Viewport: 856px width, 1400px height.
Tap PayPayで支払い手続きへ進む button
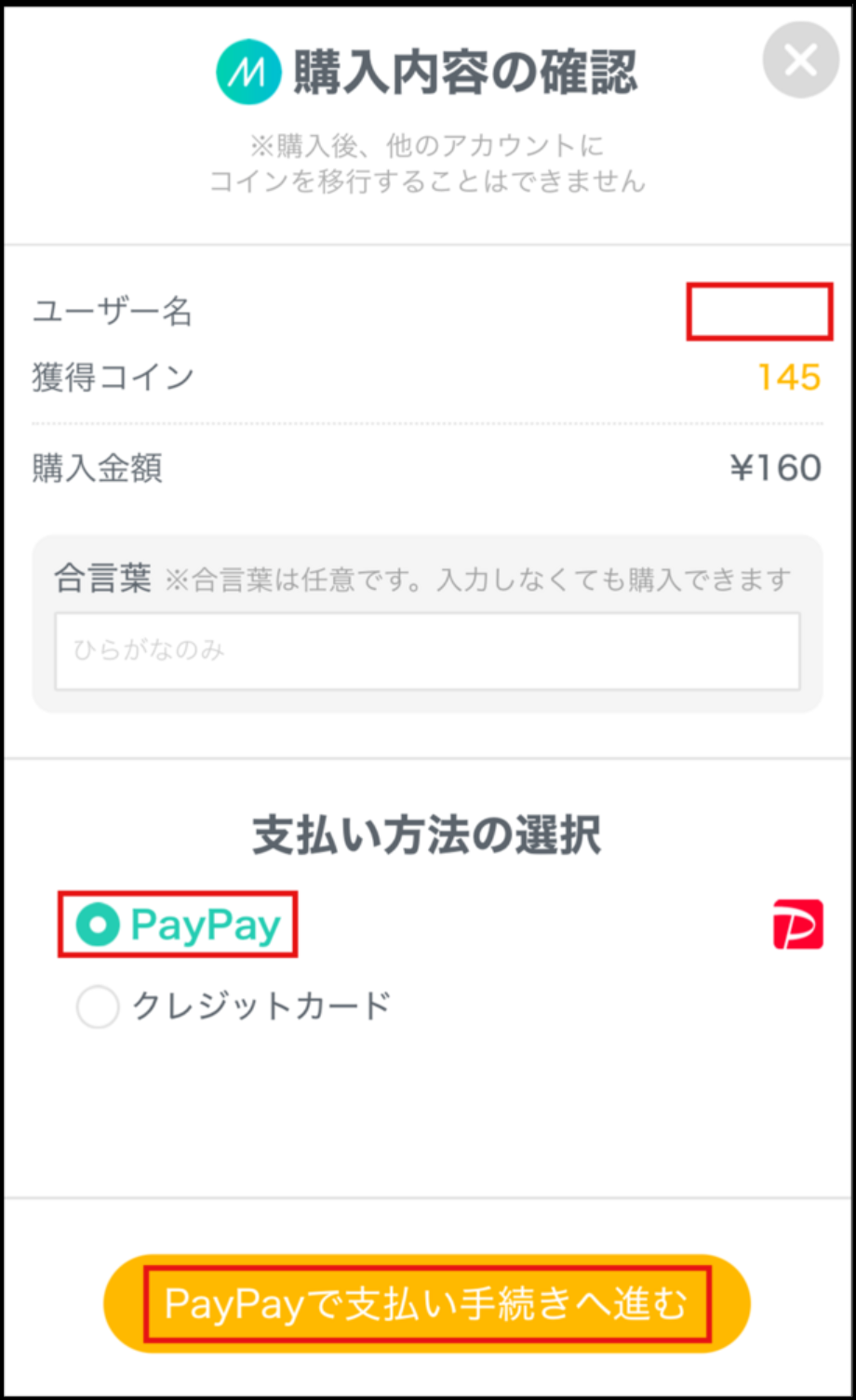pos(427,1303)
